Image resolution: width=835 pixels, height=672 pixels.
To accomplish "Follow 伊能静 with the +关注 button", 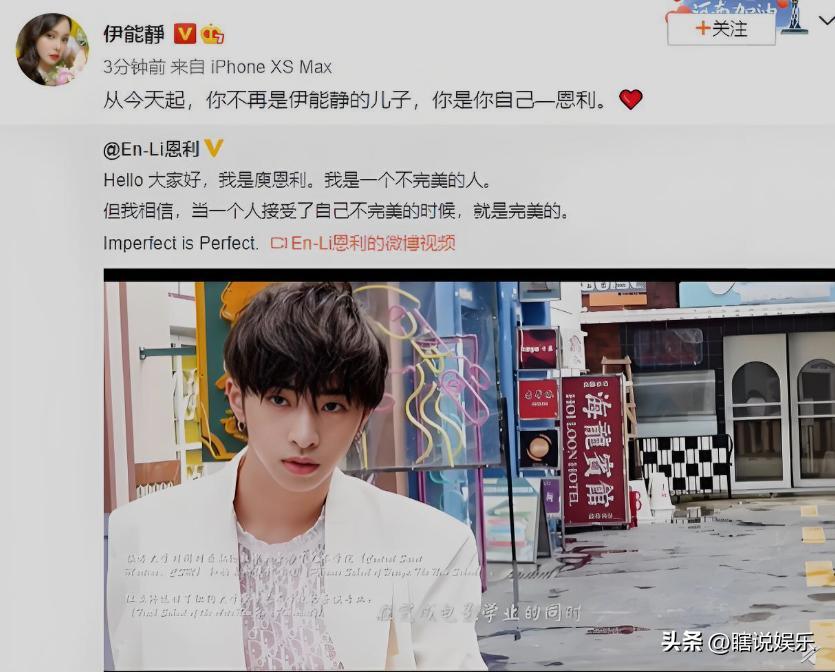I will click(722, 29).
